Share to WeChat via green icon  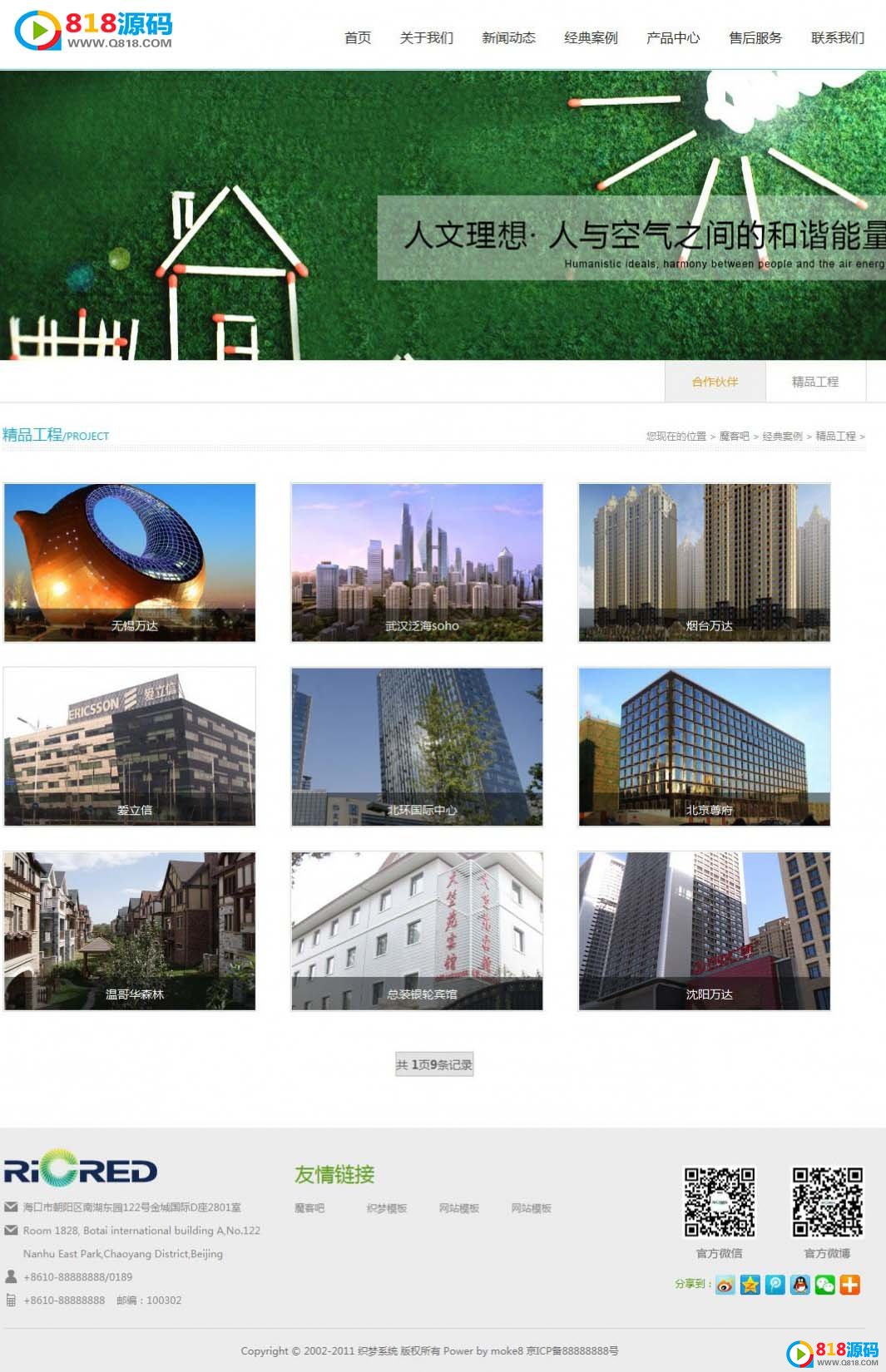824,1285
